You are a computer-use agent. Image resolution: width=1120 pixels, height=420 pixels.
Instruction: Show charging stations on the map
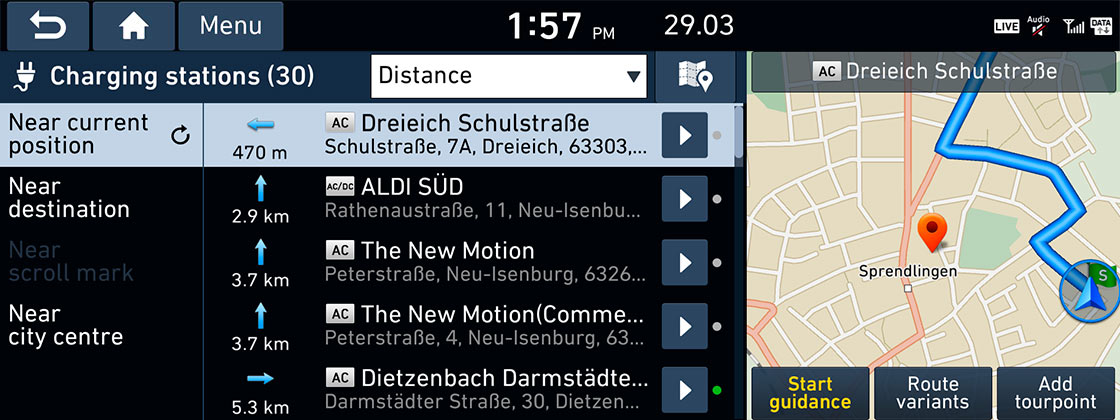tap(695, 76)
